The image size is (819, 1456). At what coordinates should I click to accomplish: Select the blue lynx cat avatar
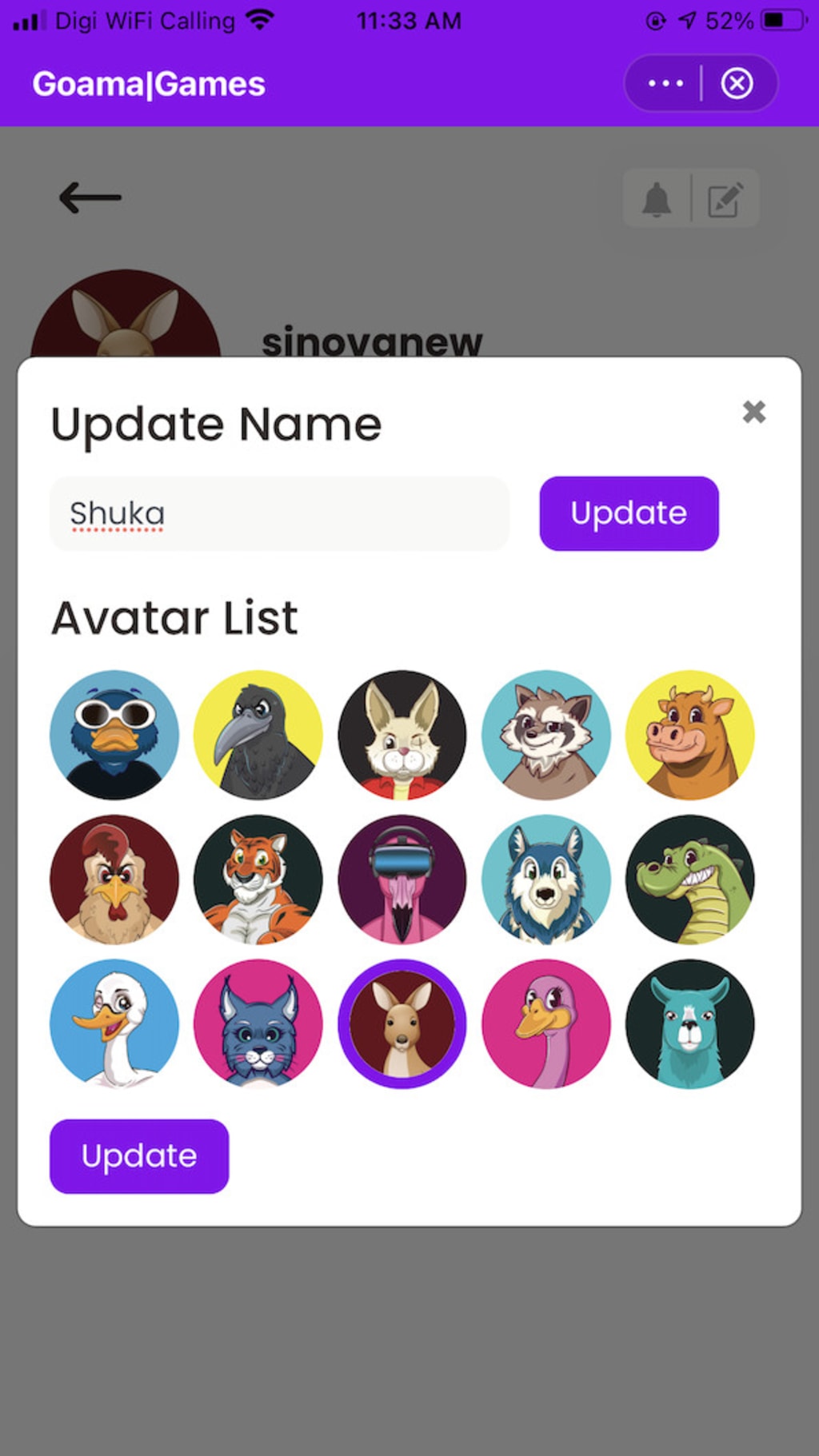[x=258, y=1023]
